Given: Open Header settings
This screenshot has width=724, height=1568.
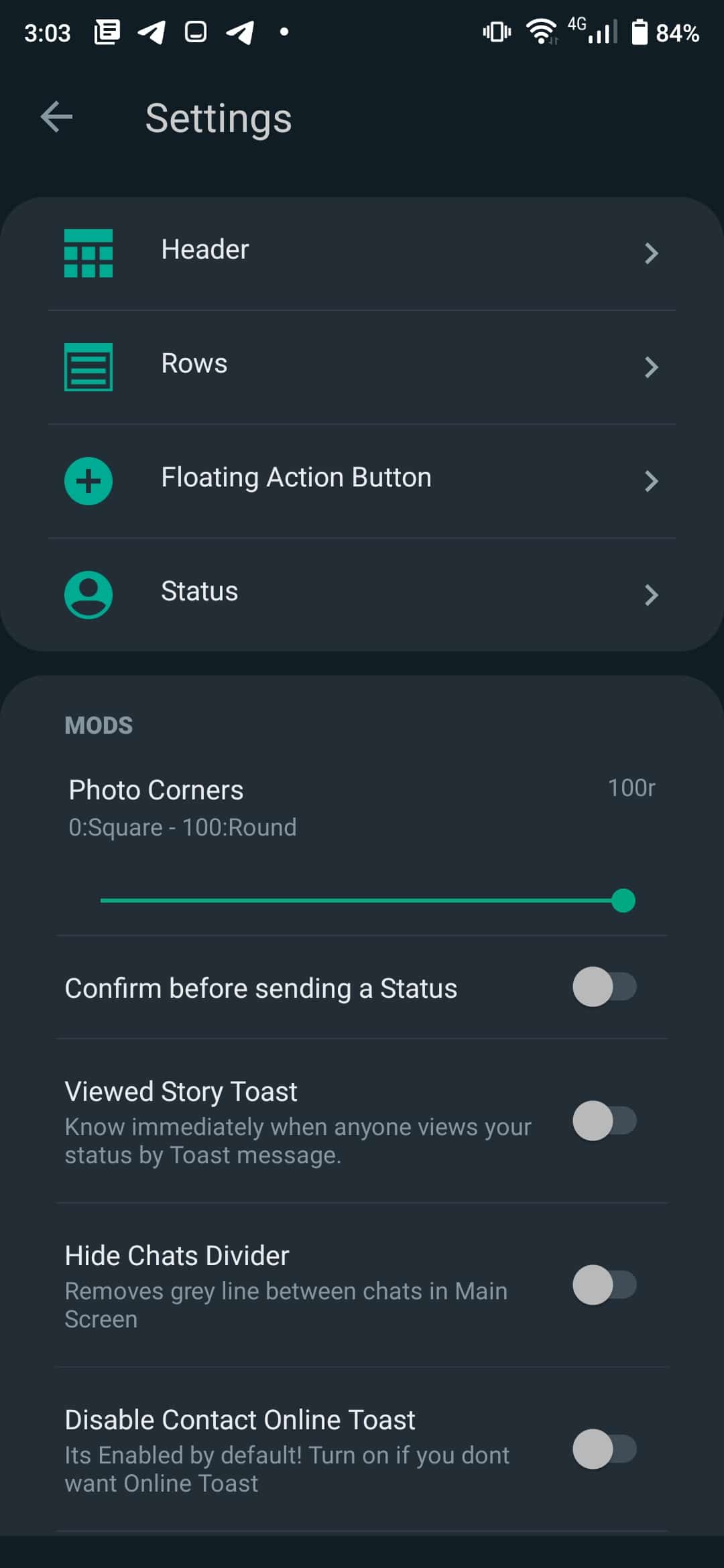Looking at the screenshot, I should 362,253.
